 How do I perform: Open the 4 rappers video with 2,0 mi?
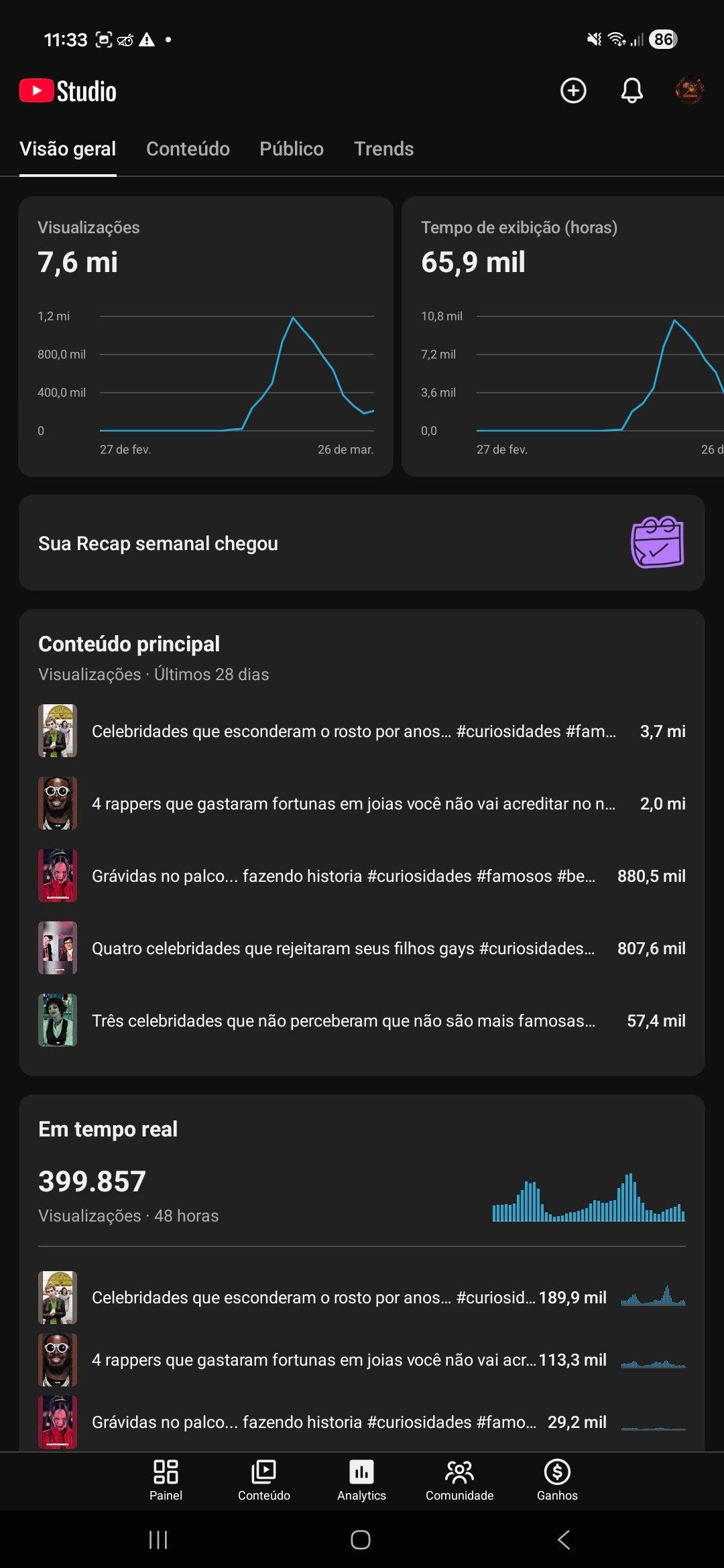click(362, 803)
